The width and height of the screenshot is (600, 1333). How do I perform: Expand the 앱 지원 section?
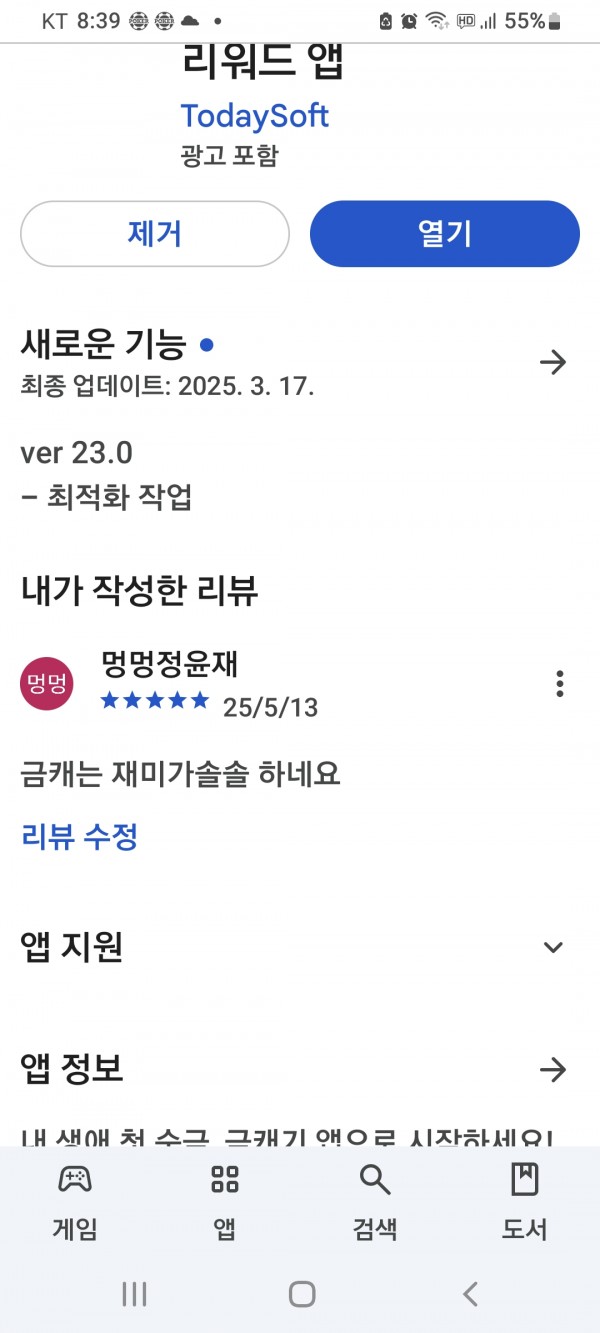553,947
